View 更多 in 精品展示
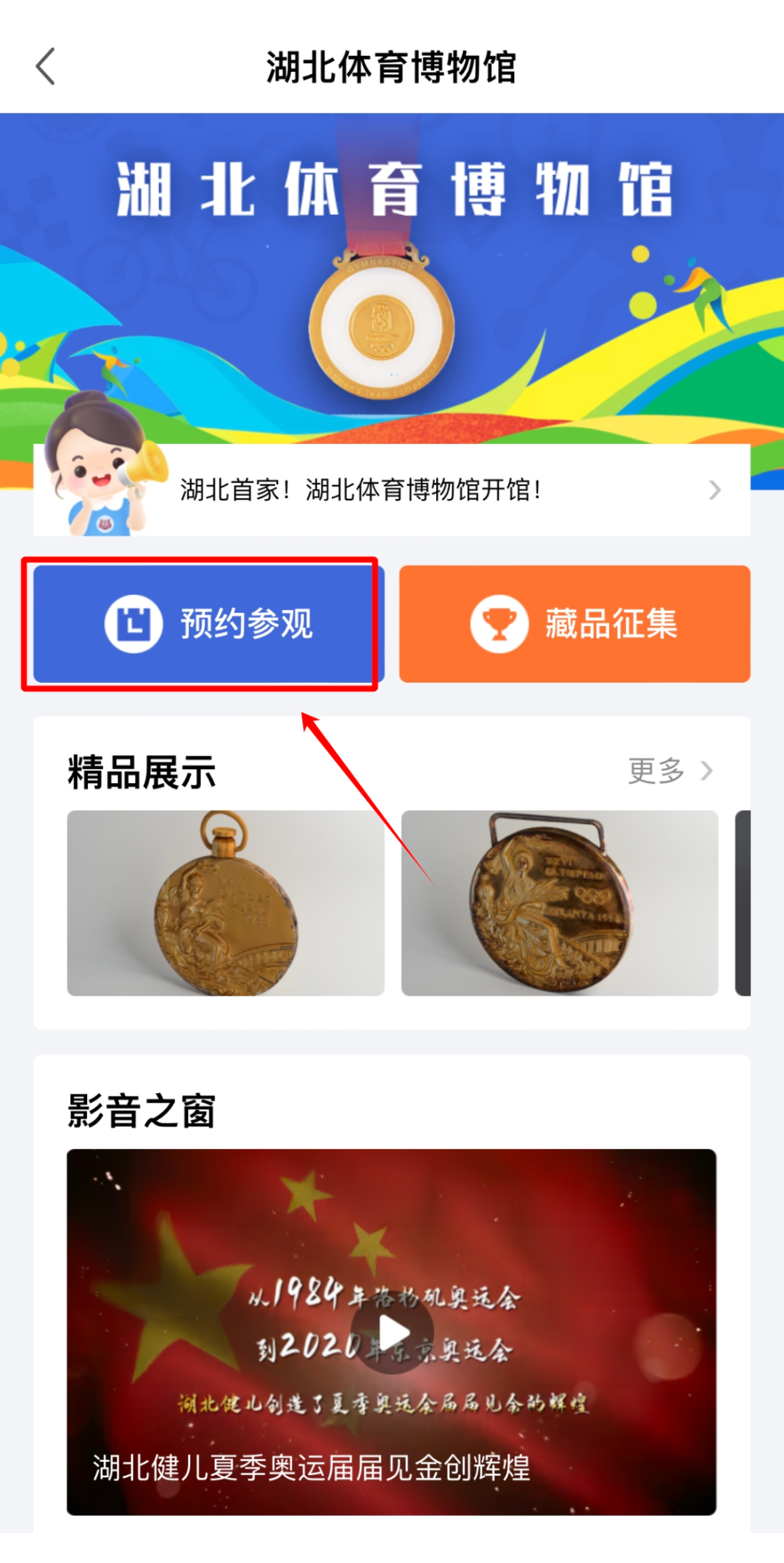 click(669, 771)
